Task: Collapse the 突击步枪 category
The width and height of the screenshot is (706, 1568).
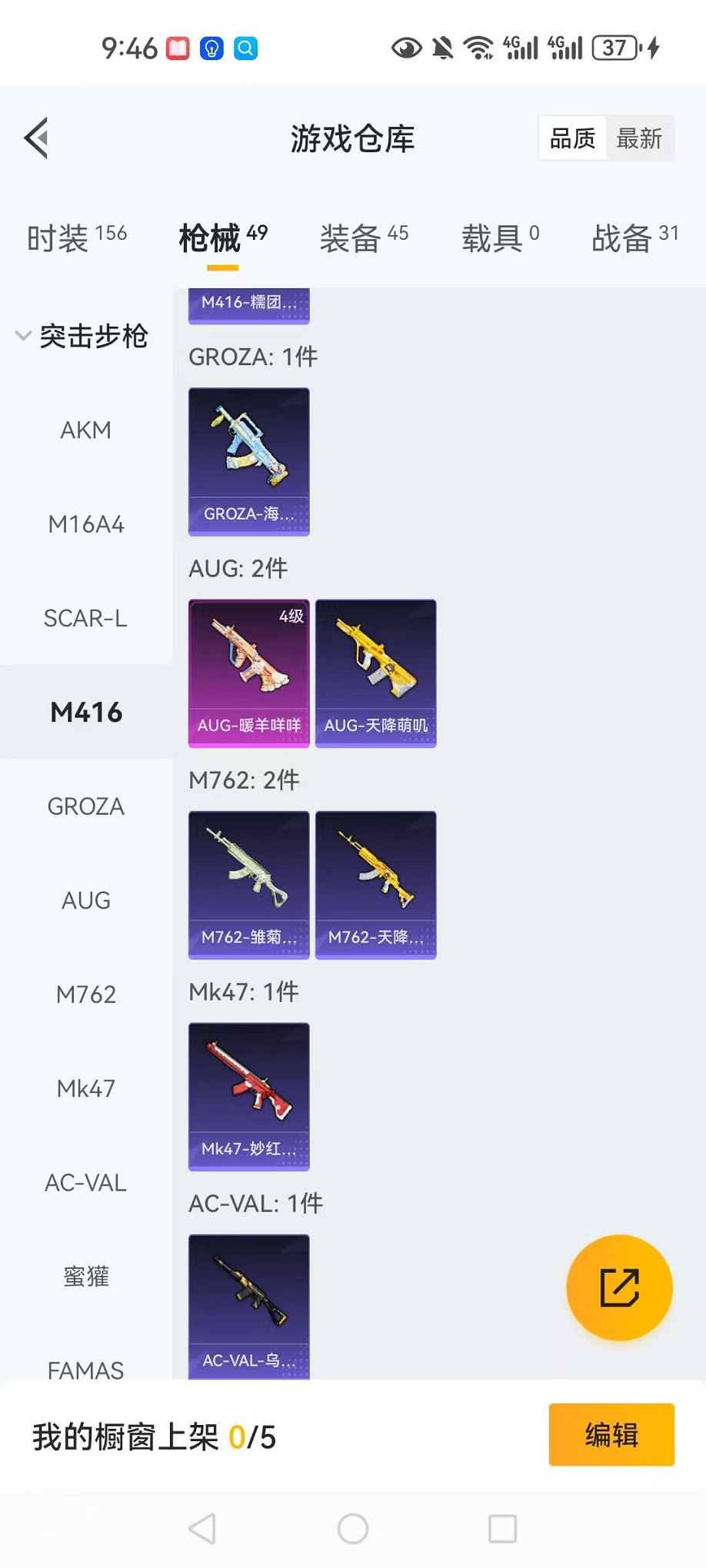Action: tap(82, 336)
